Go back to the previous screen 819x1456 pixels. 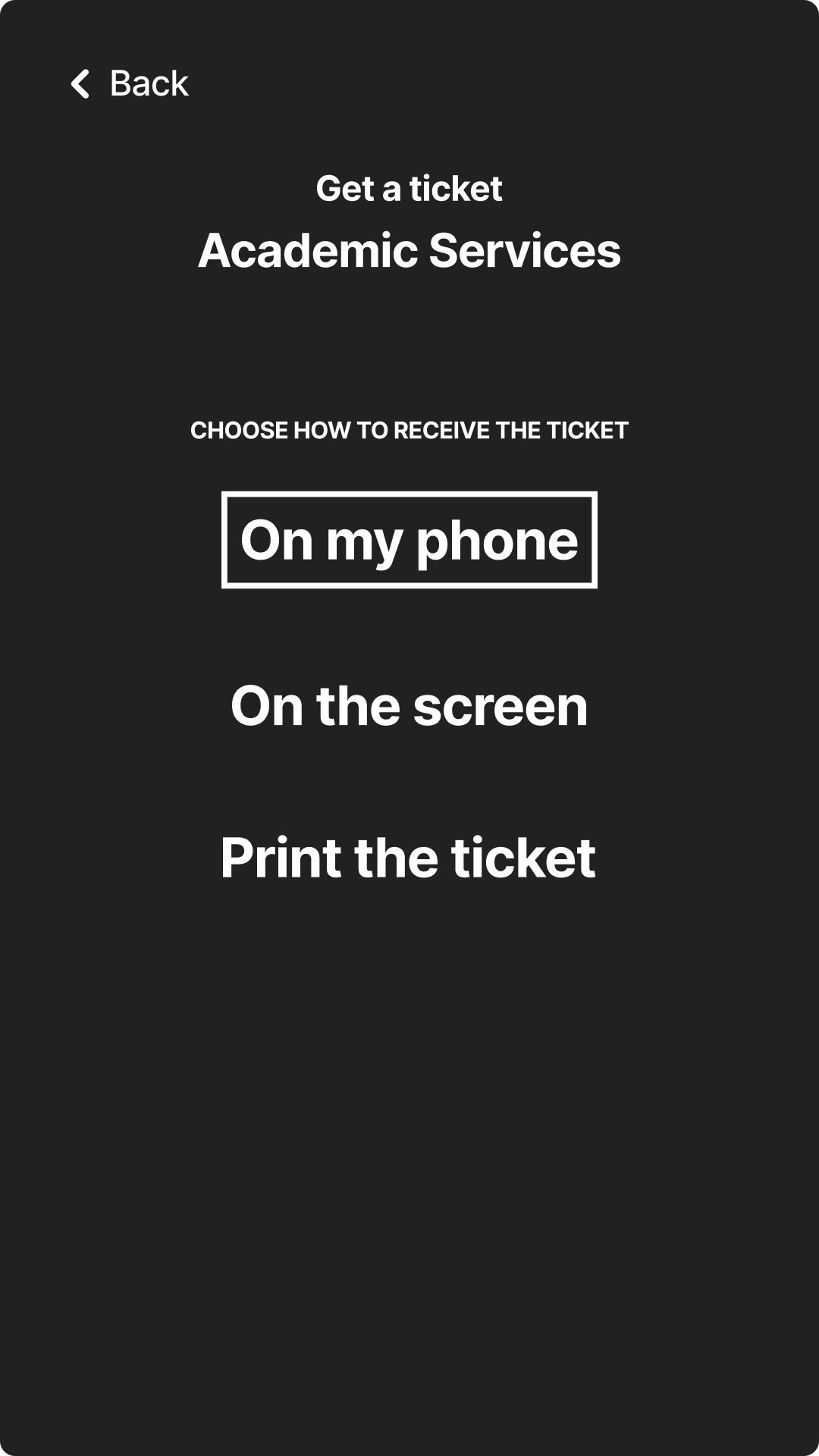pos(129,83)
